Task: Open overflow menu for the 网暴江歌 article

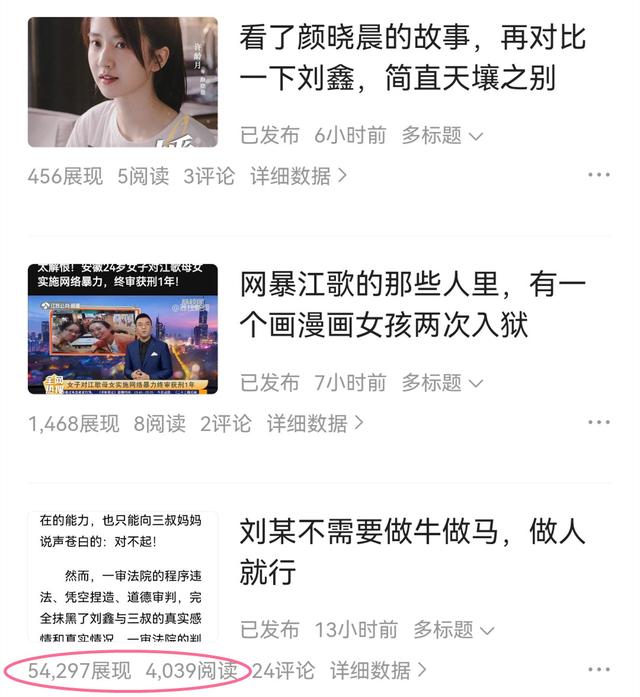Action: pos(598,423)
